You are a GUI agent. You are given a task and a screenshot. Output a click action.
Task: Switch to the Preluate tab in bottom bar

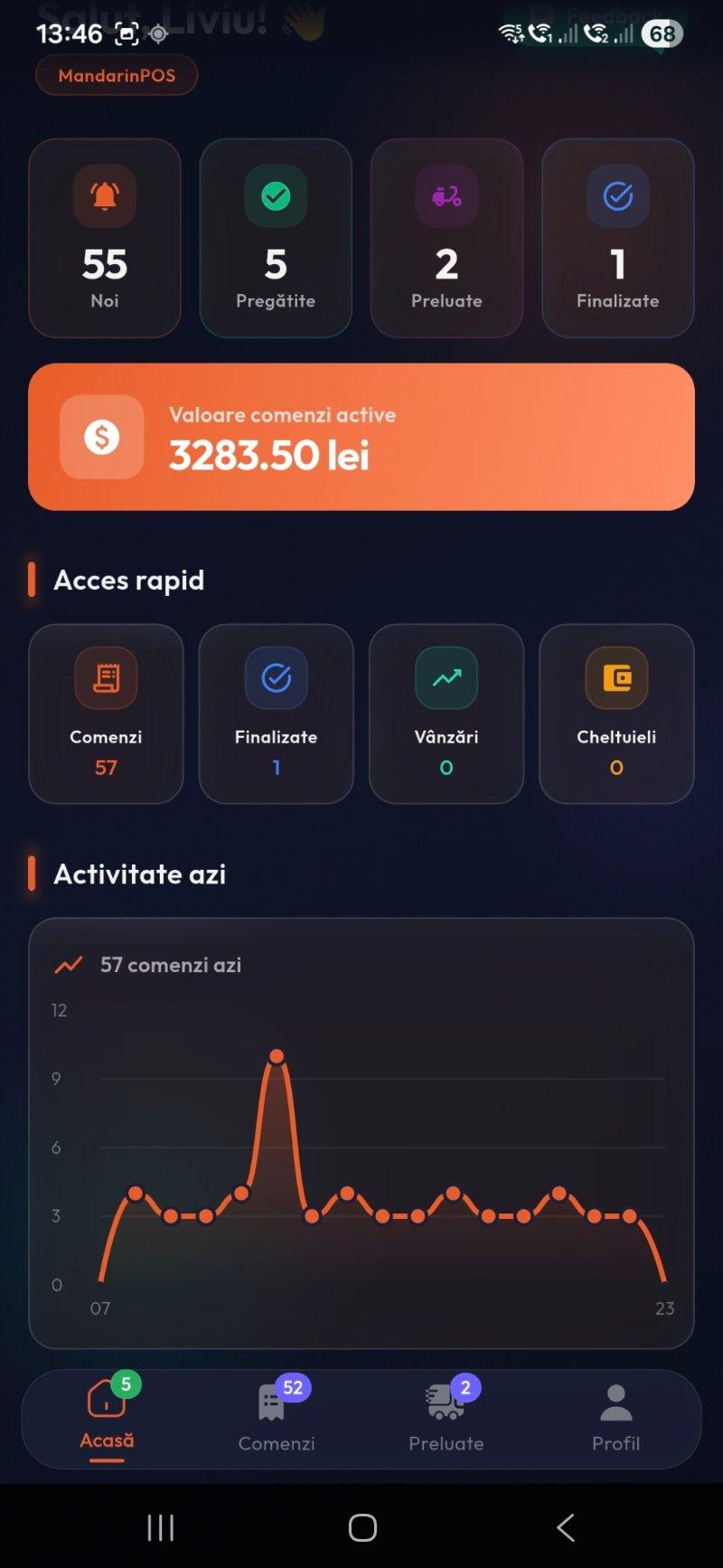coord(446,1417)
